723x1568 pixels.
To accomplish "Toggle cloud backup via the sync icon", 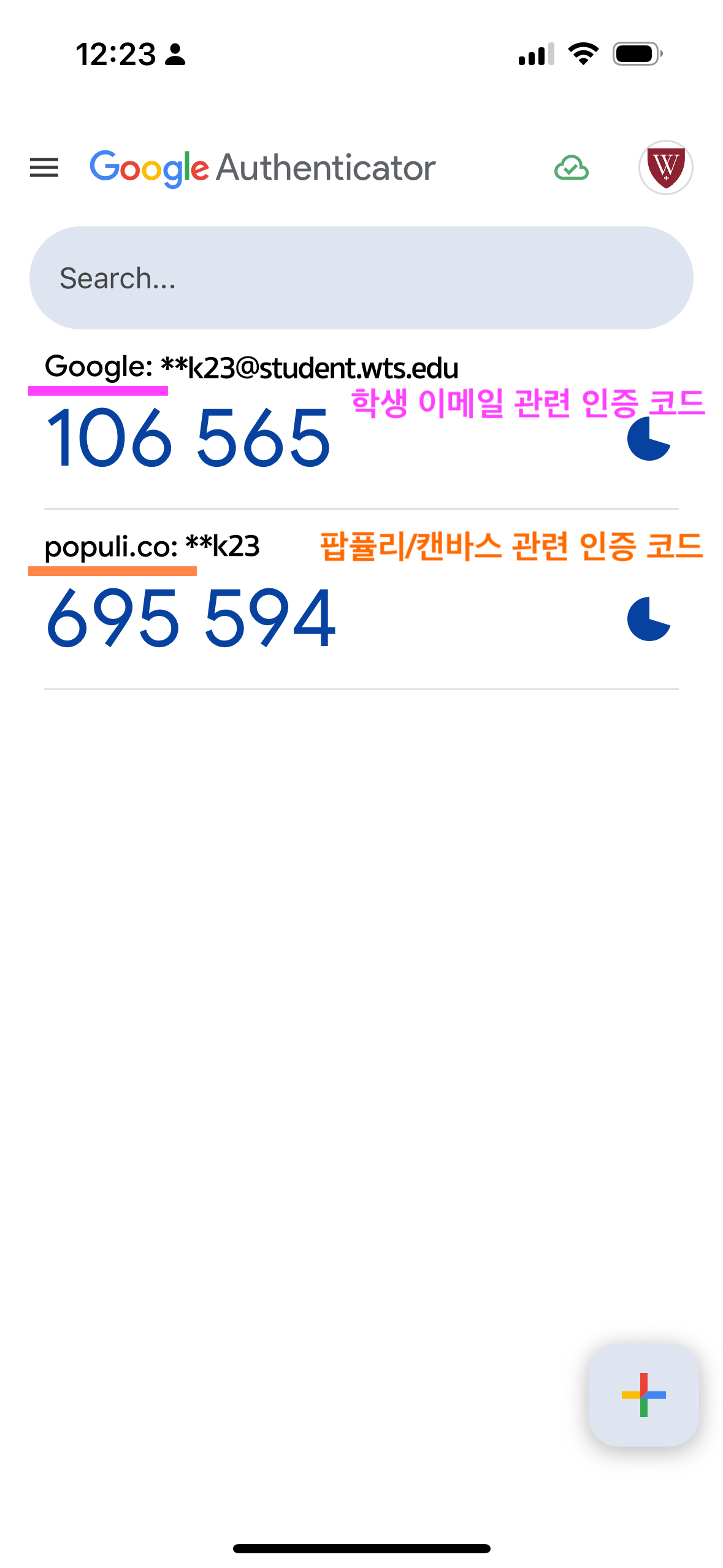I will (x=571, y=167).
